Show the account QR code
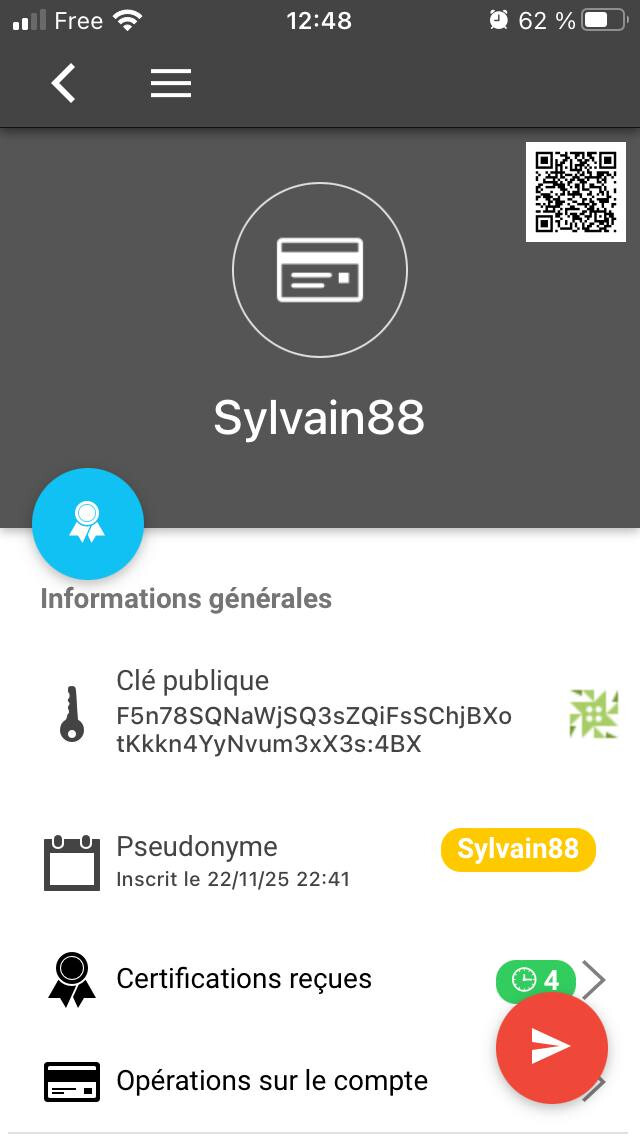Viewport: 640px width, 1136px height. [576, 192]
